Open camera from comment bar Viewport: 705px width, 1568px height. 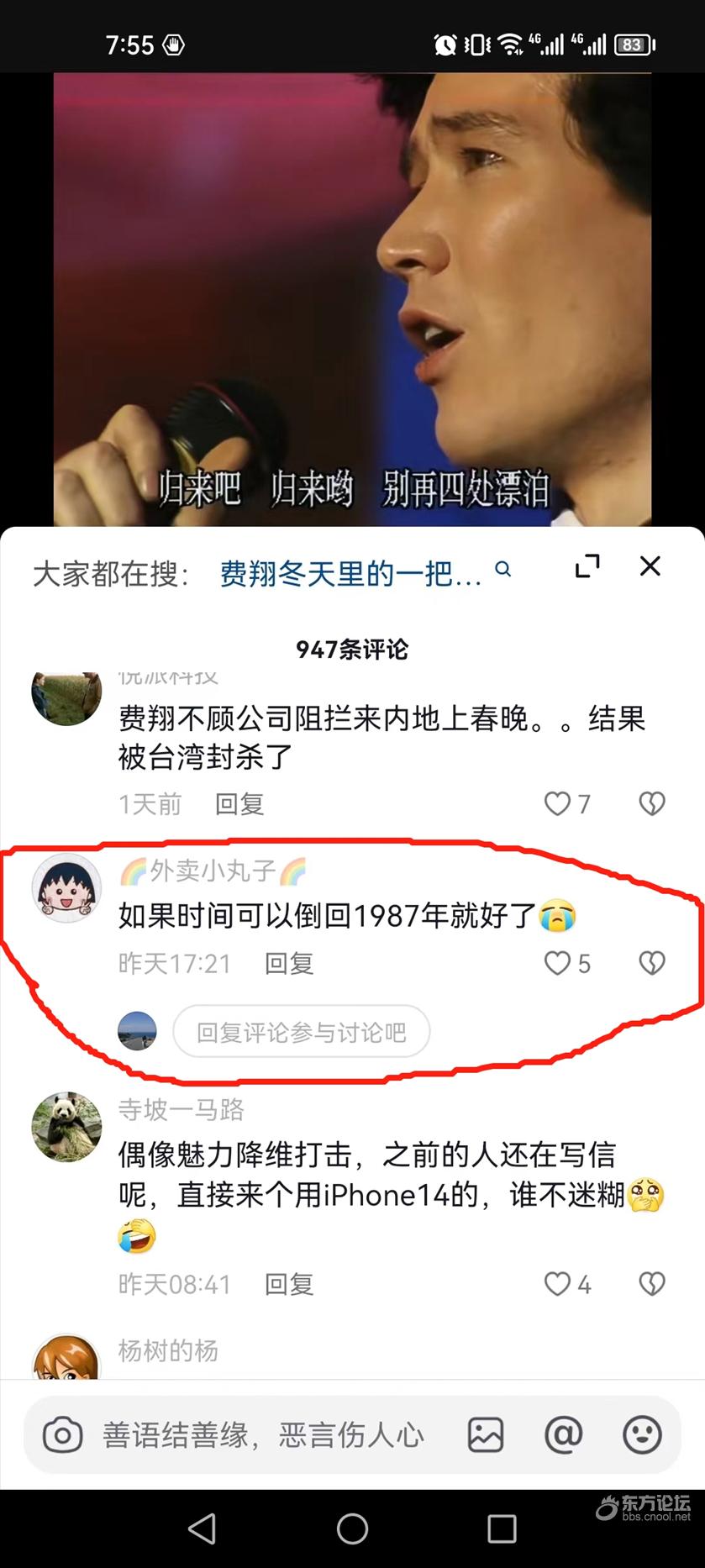(63, 1435)
